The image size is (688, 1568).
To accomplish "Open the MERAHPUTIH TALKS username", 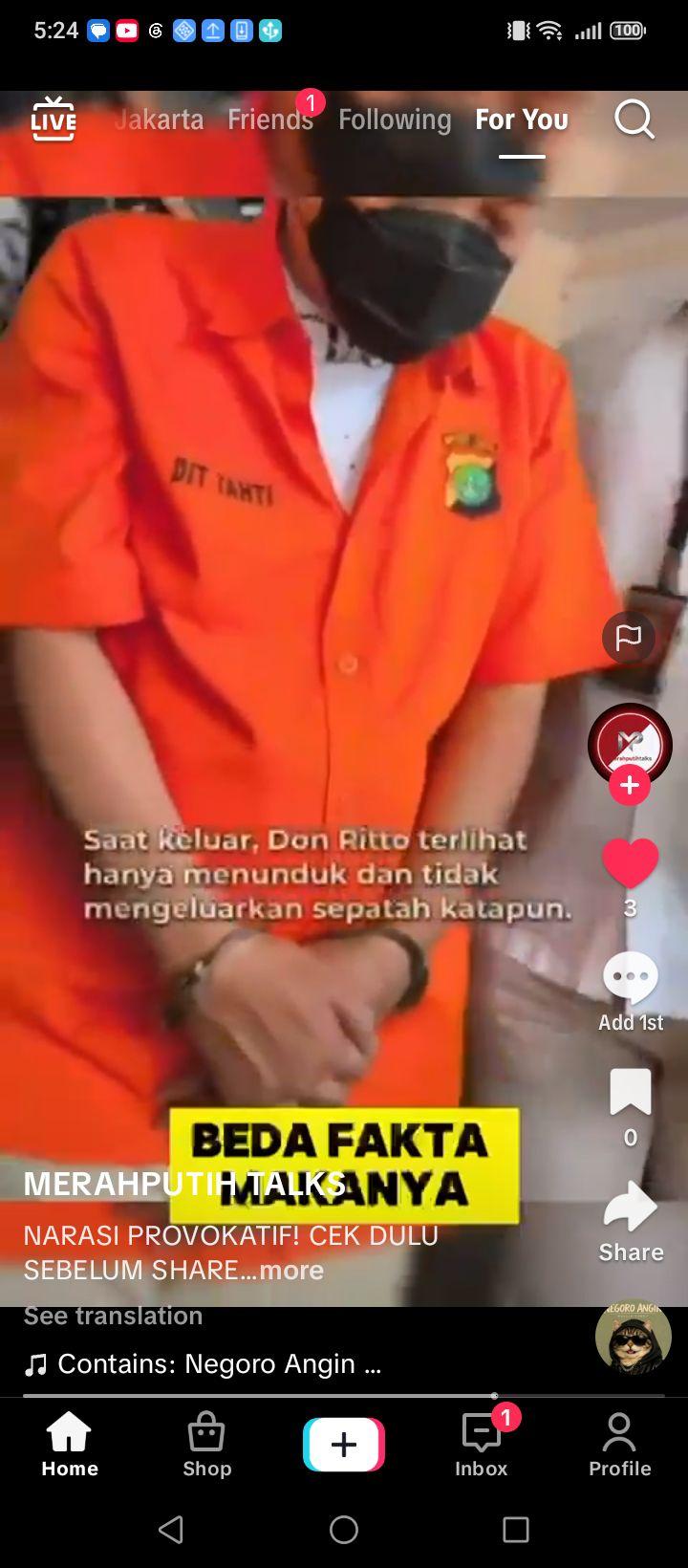I will [184, 1184].
